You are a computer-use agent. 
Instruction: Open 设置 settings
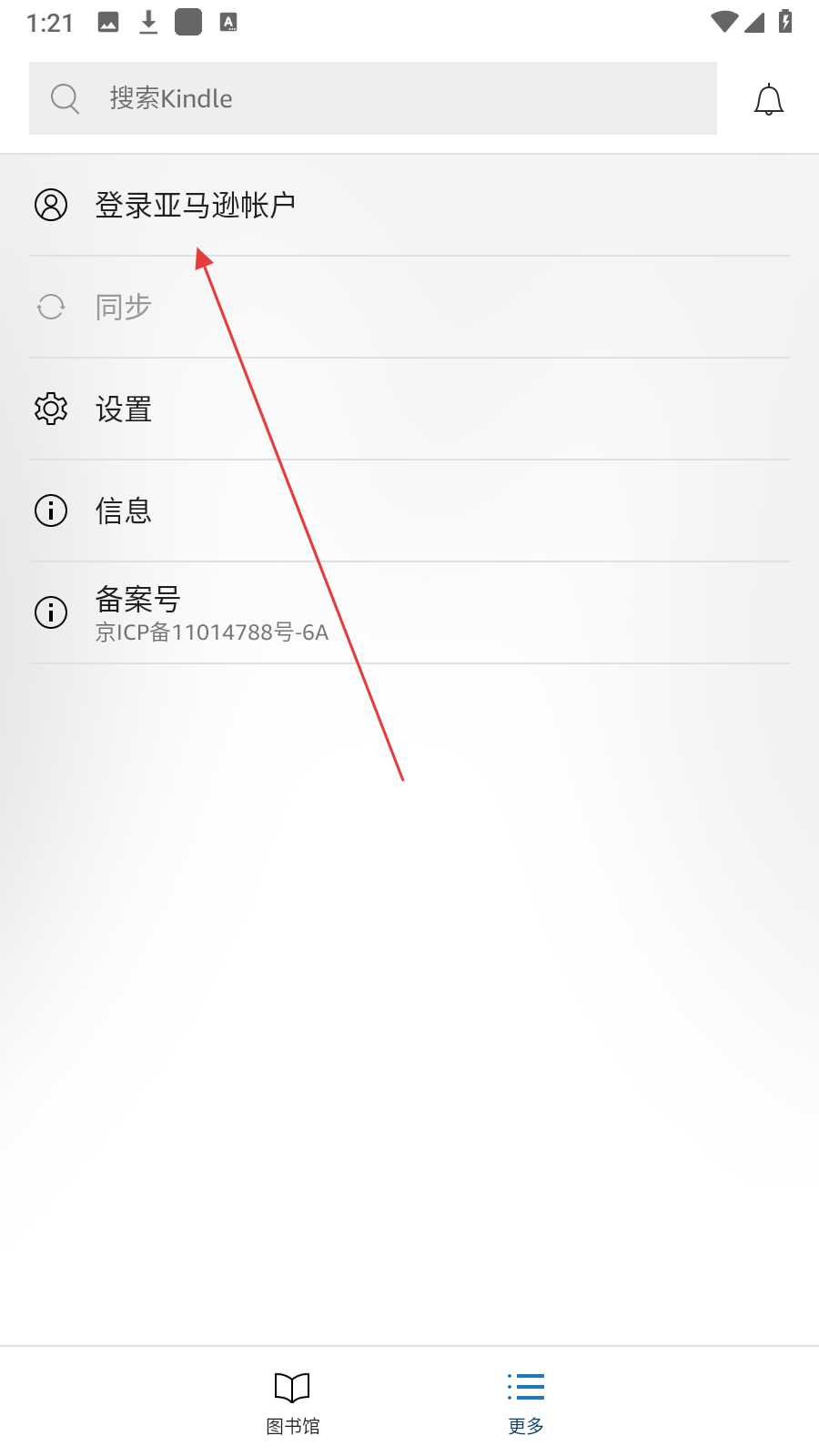(x=409, y=409)
